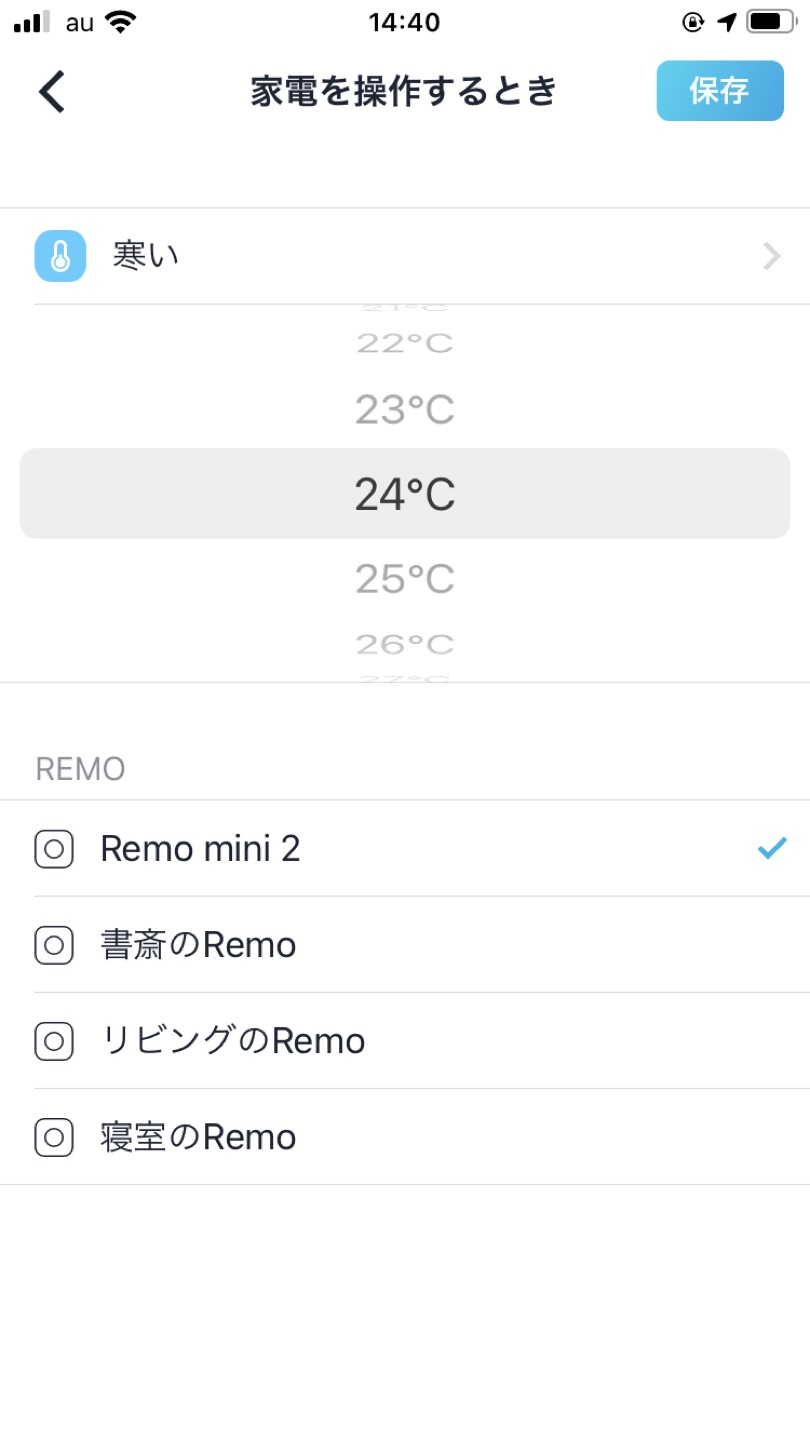This screenshot has width=810, height=1441.
Task: Choose 22°C in the picker
Action: [x=405, y=344]
